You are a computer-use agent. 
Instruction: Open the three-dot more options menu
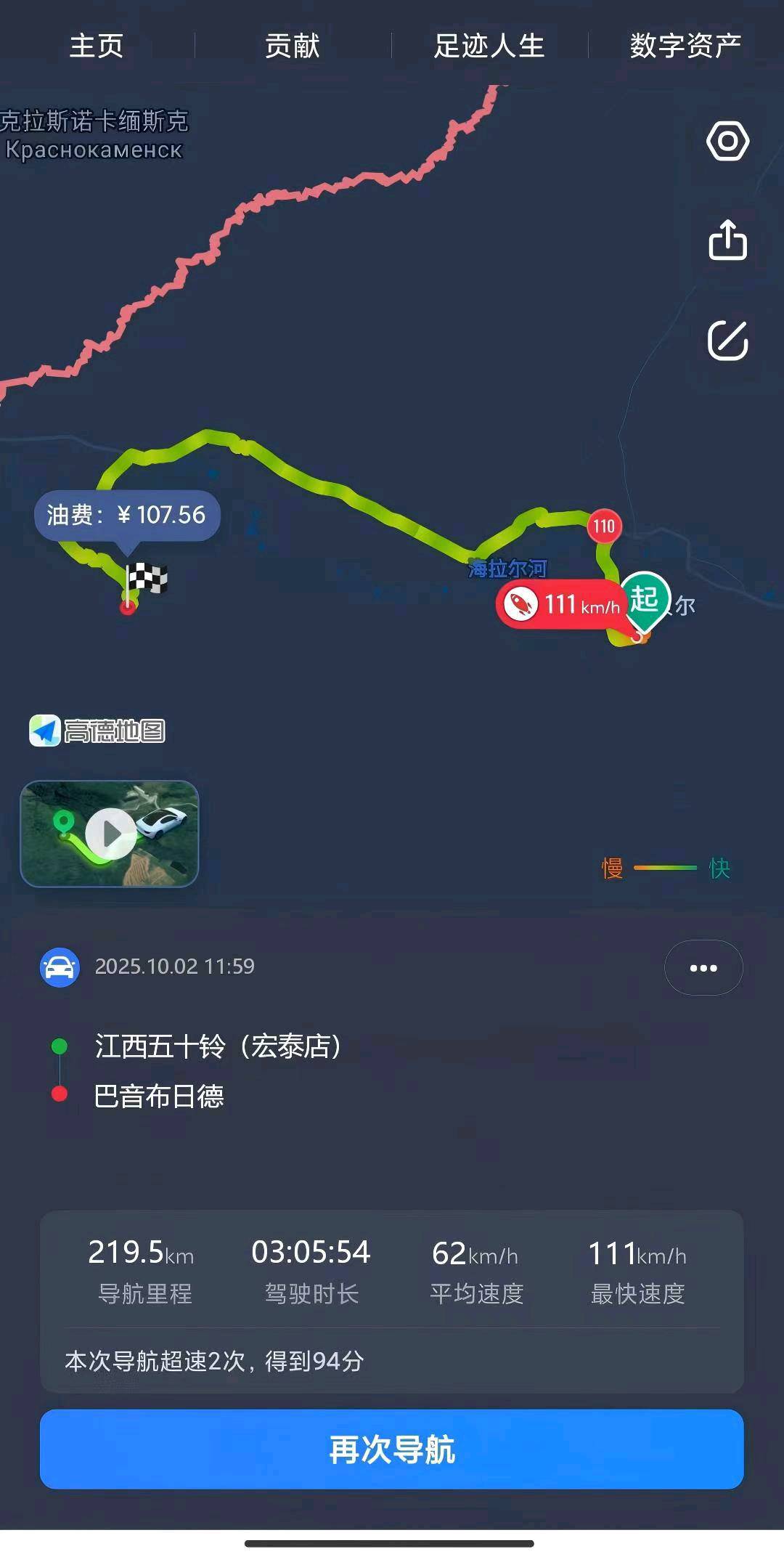tap(703, 968)
